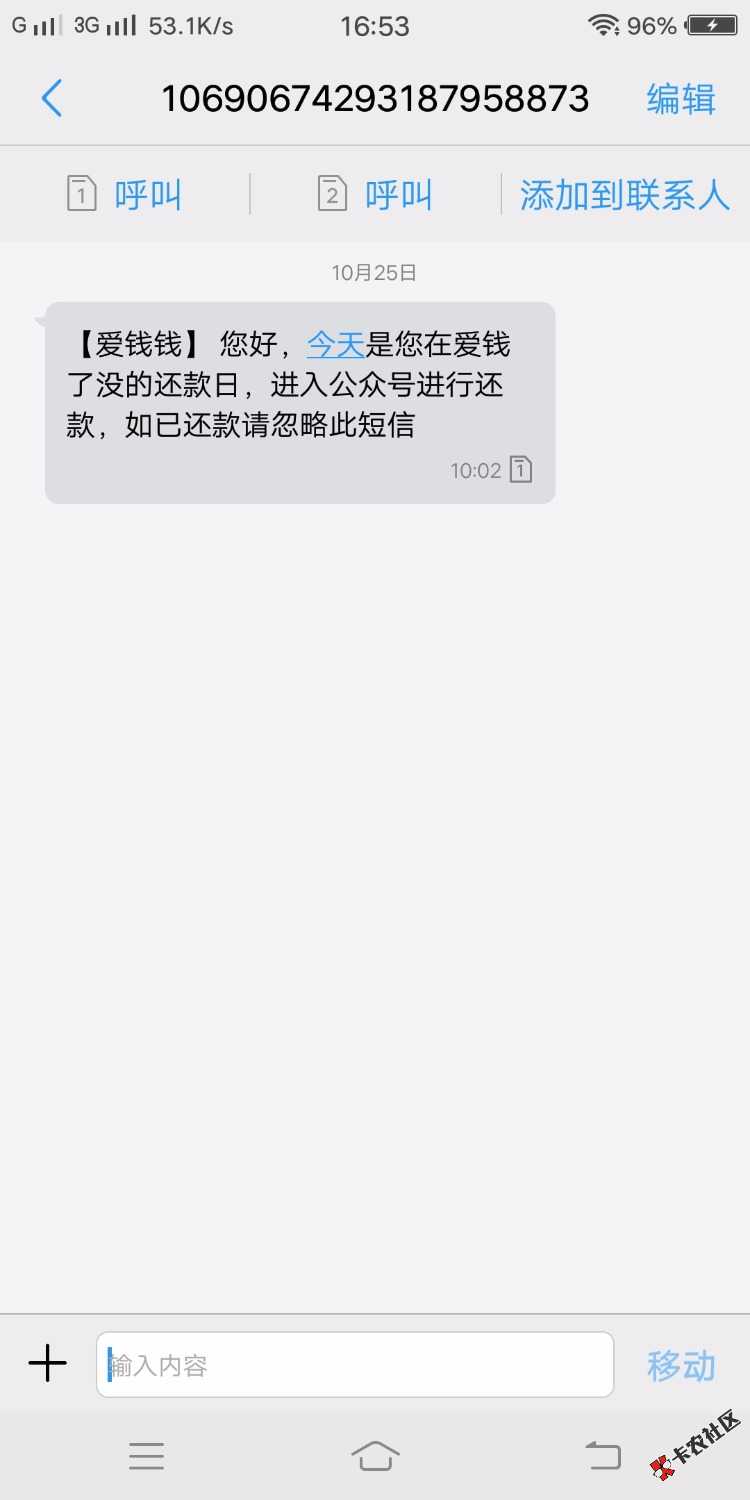The image size is (750, 1500).
Task: Call the sender using SIM 2
Action: [375, 194]
